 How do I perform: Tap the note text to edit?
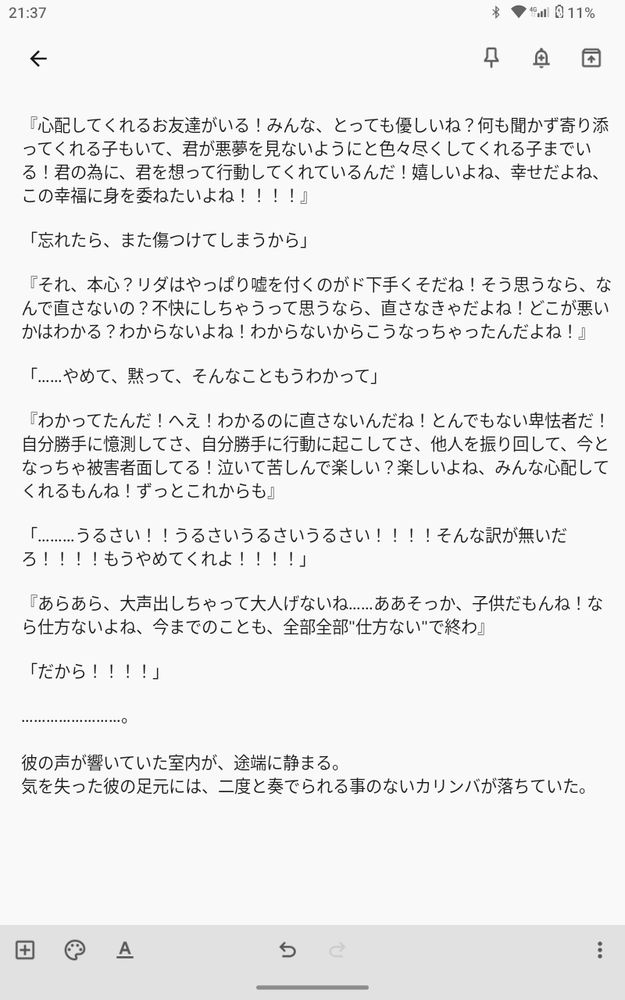coord(315,455)
